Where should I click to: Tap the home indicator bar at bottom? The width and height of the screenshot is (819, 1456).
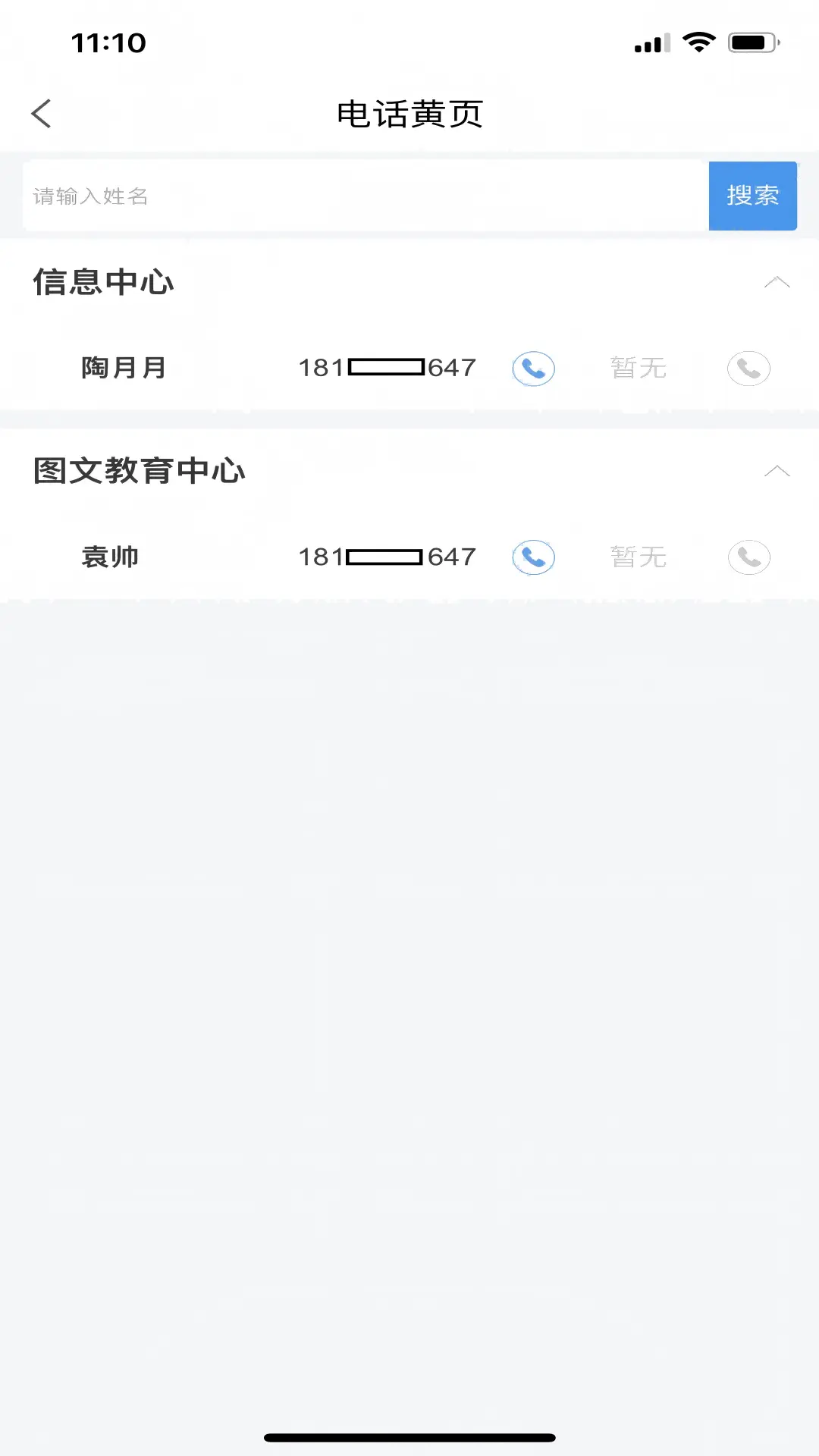(409, 1437)
